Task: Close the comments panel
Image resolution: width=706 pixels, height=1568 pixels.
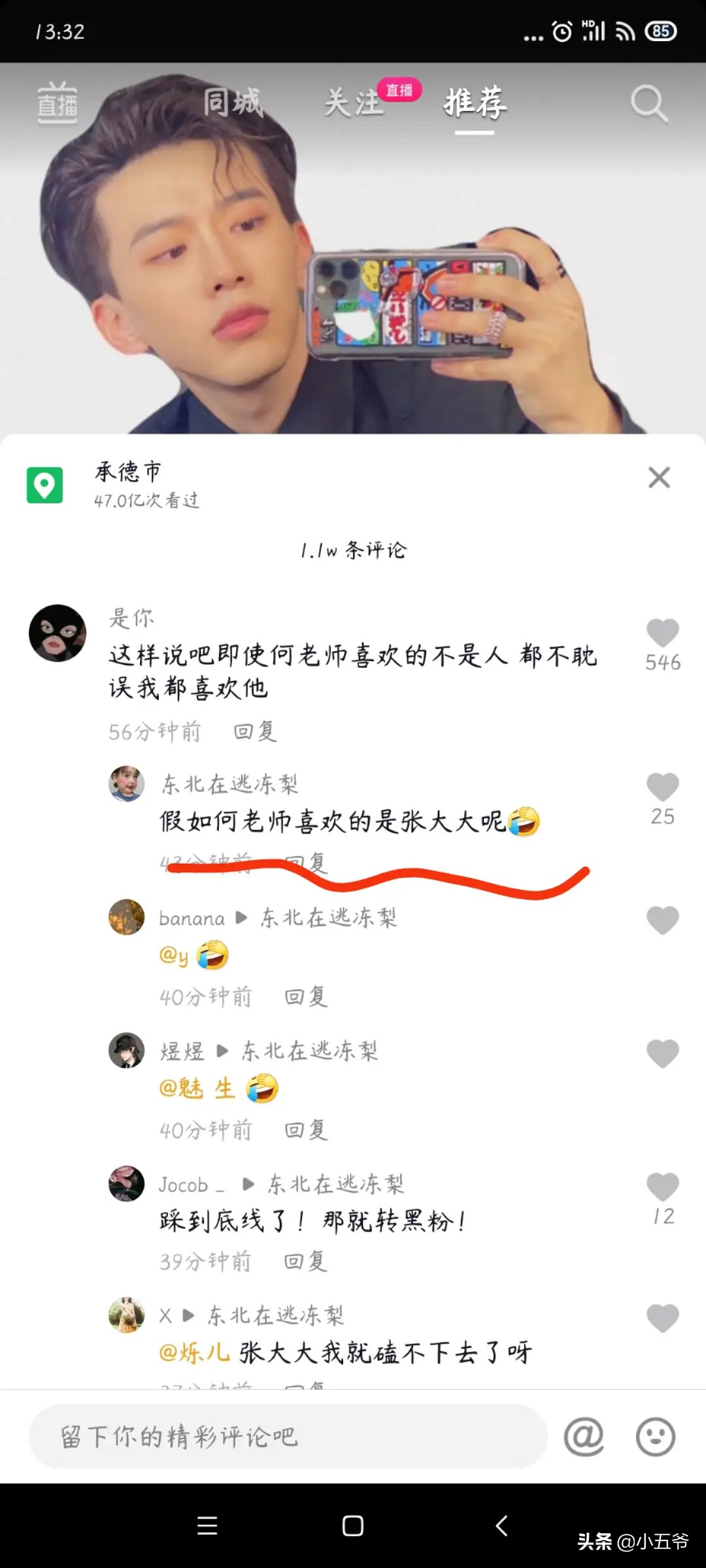Action: tap(659, 478)
